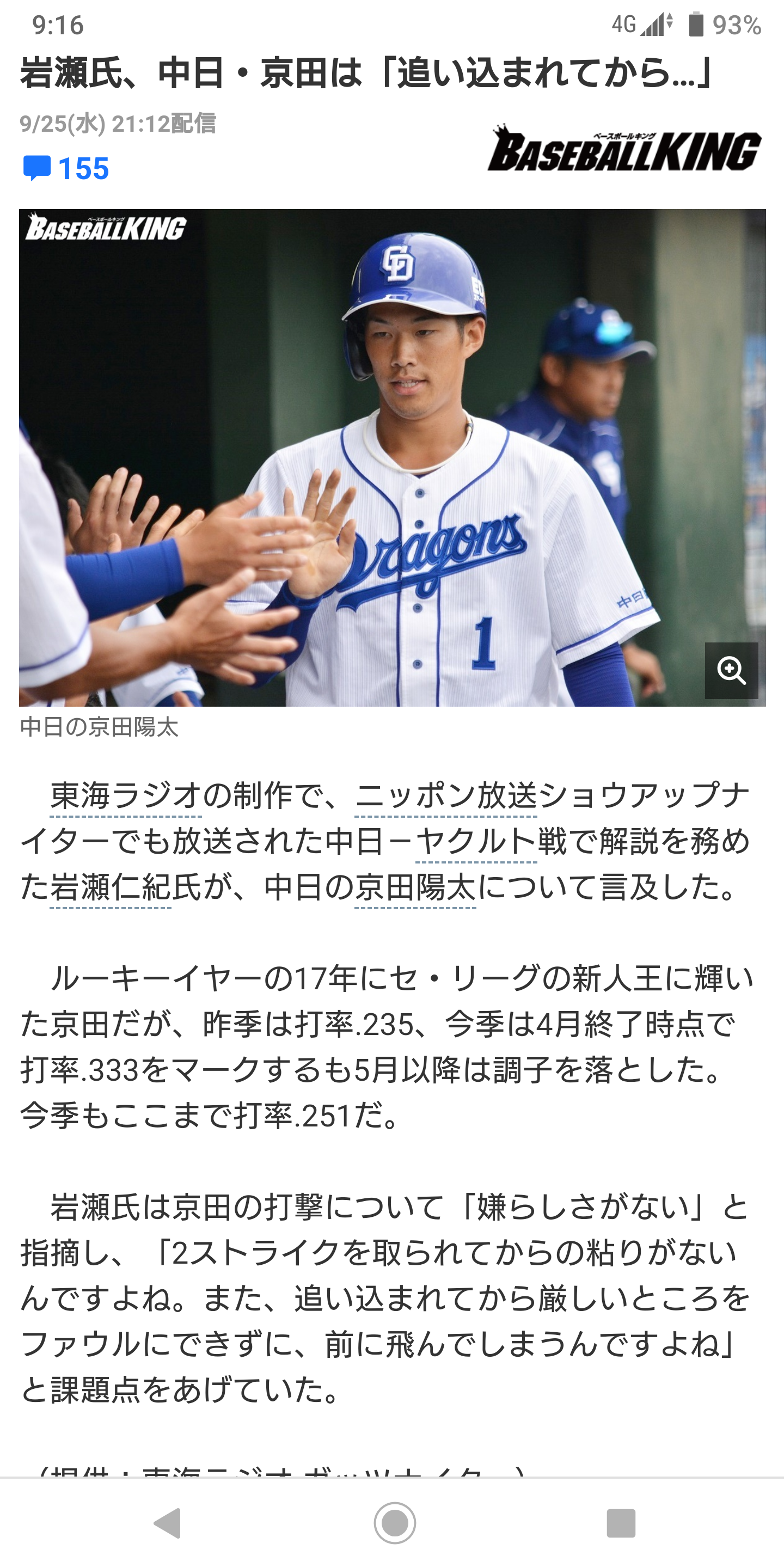The width and height of the screenshot is (784, 1568).
Task: Enlarge the article photo with magnifier icon
Action: point(731,671)
